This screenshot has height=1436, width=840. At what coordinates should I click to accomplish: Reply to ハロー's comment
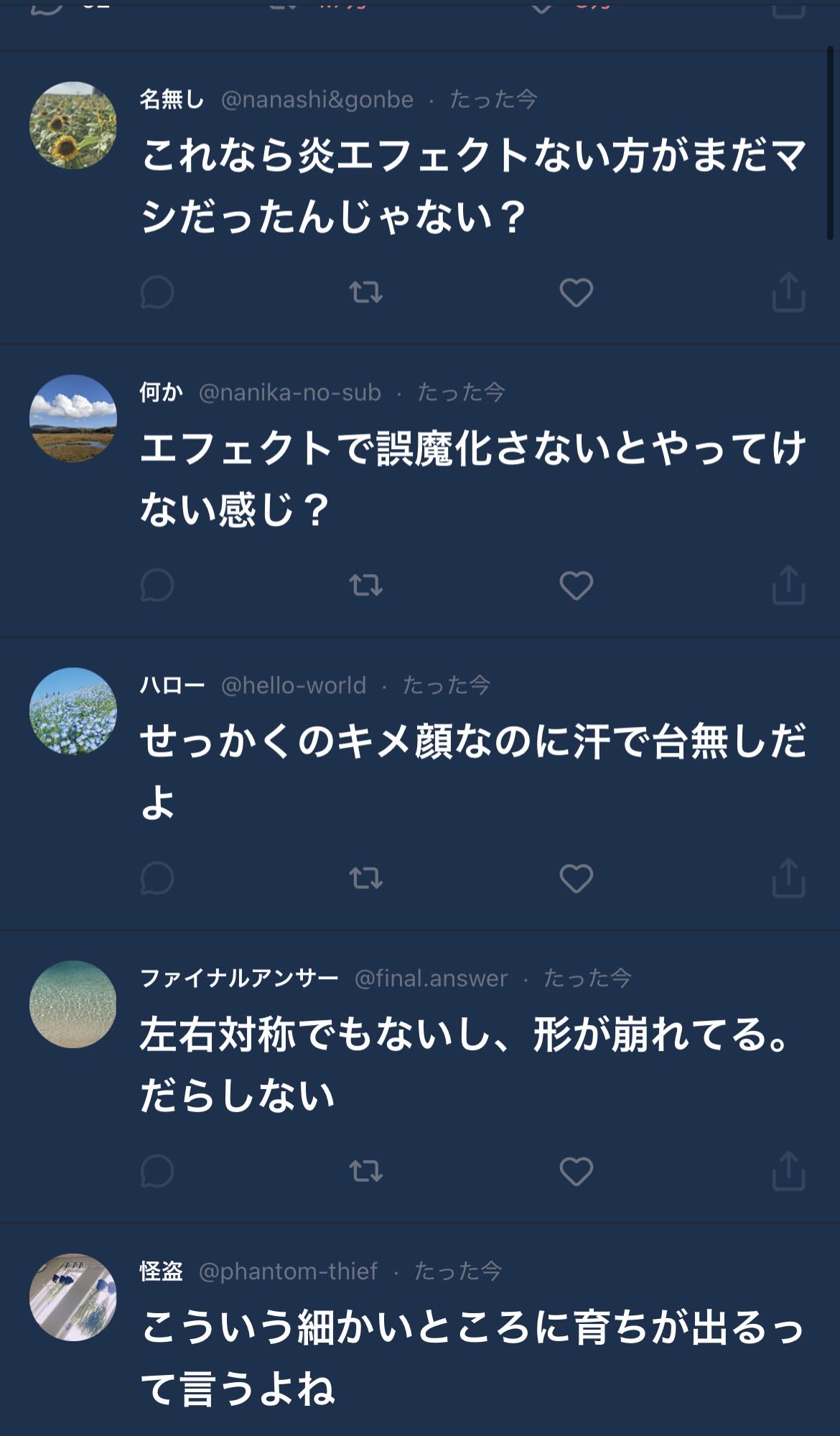157,878
